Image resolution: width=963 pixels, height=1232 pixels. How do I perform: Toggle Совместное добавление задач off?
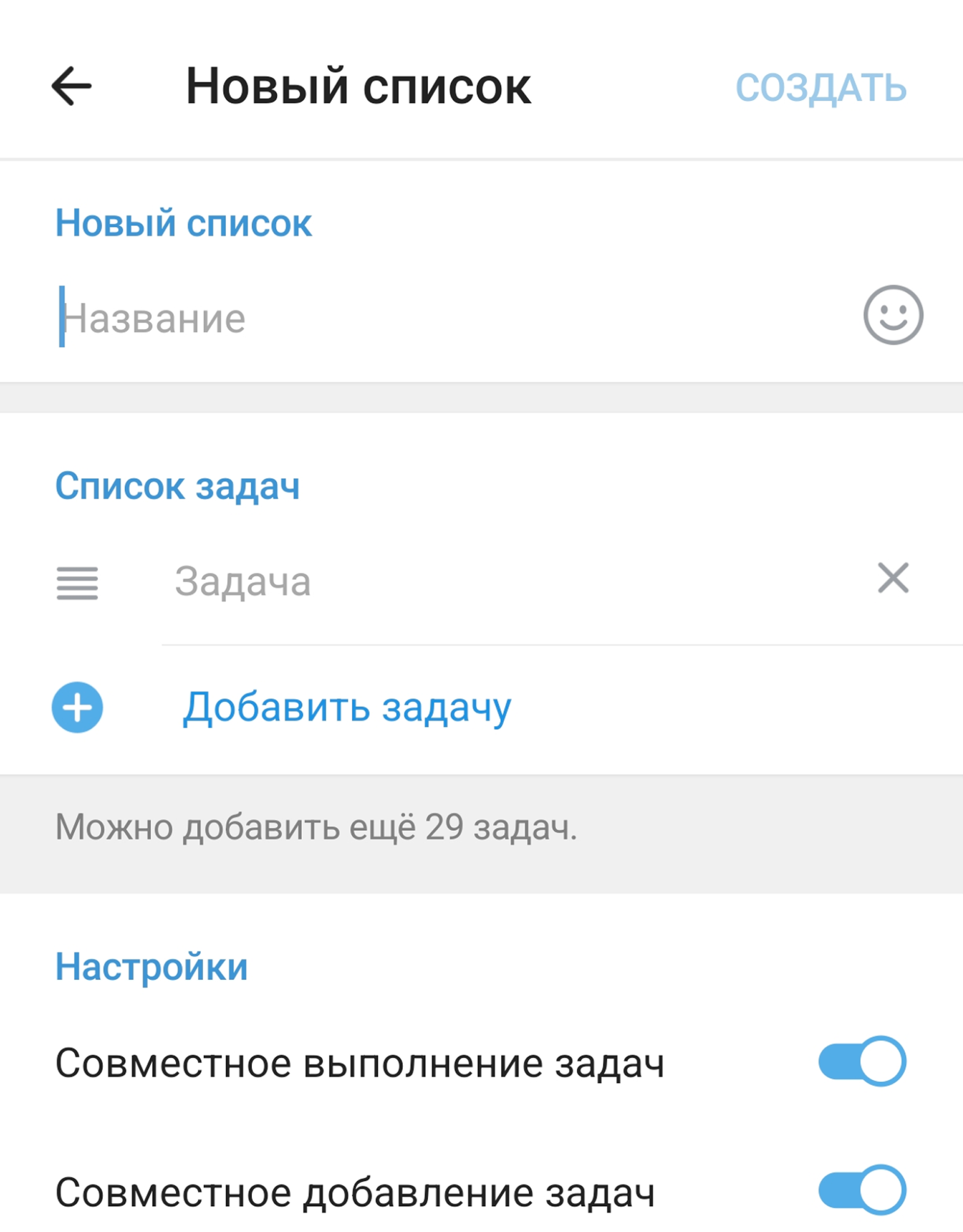point(861,1189)
